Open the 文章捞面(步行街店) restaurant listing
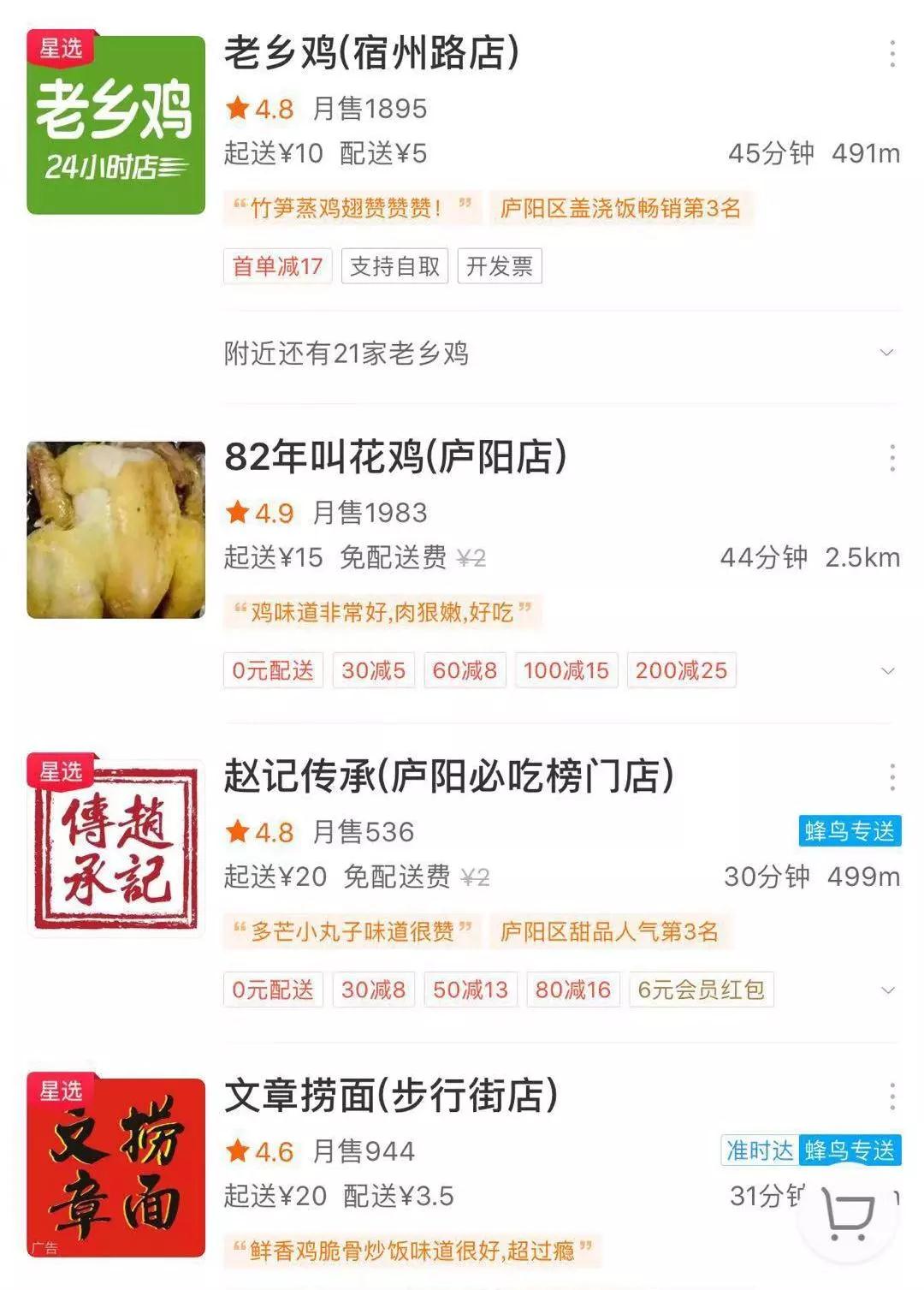The height and width of the screenshot is (1290, 924). 391,1096
